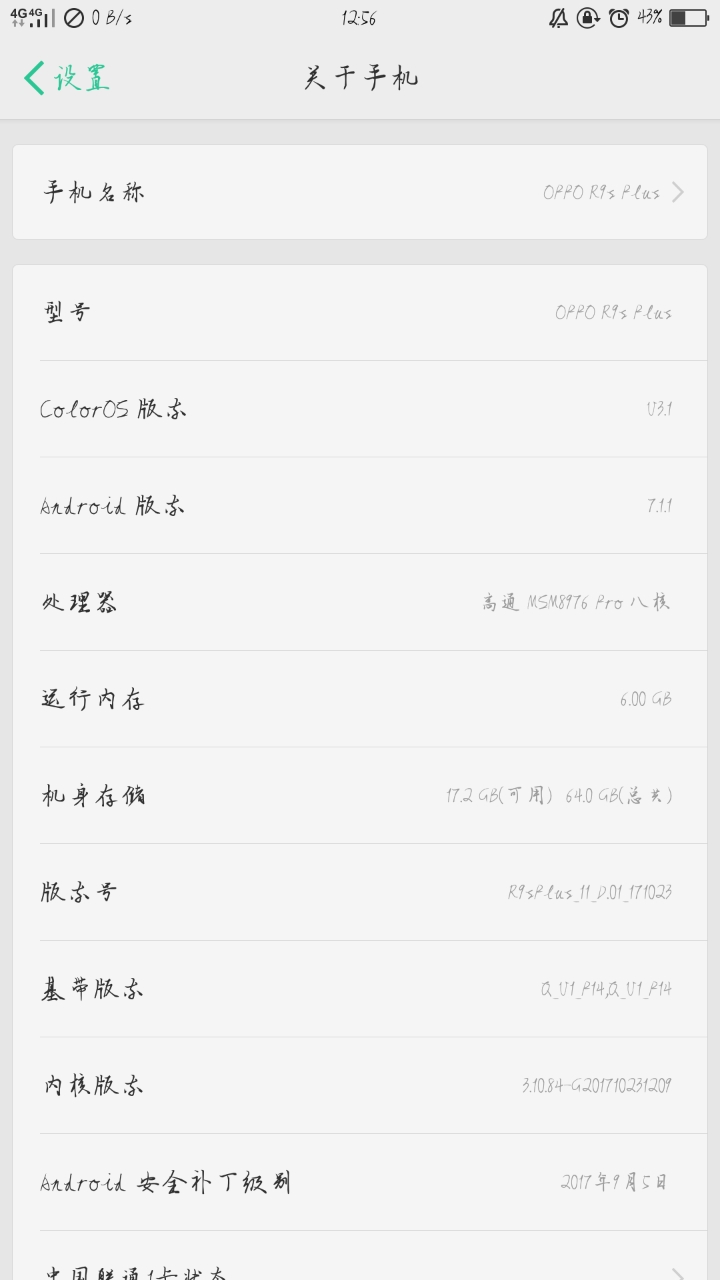Viewport: 720px width, 1280px height.
Task: Open the 手机名称 row
Action: click(x=360, y=192)
